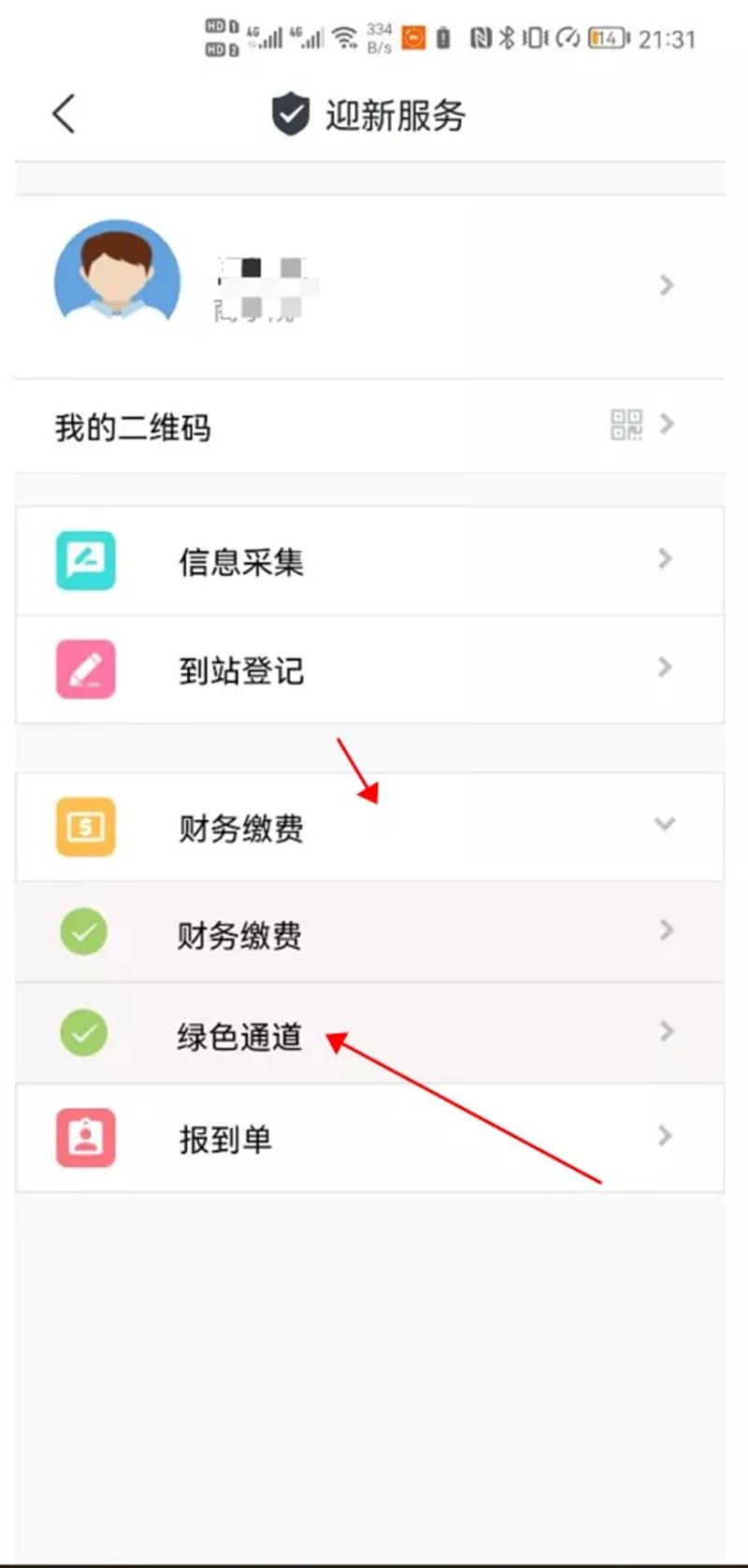Open 信息采集
The width and height of the screenshot is (748, 1568).
(369, 561)
